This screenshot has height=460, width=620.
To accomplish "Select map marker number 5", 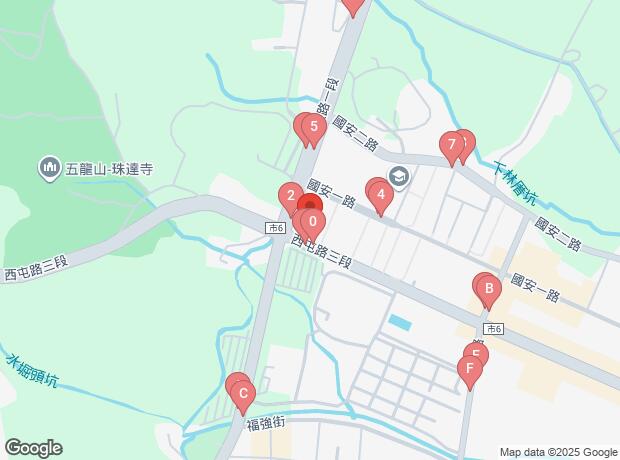I will pos(314,128).
